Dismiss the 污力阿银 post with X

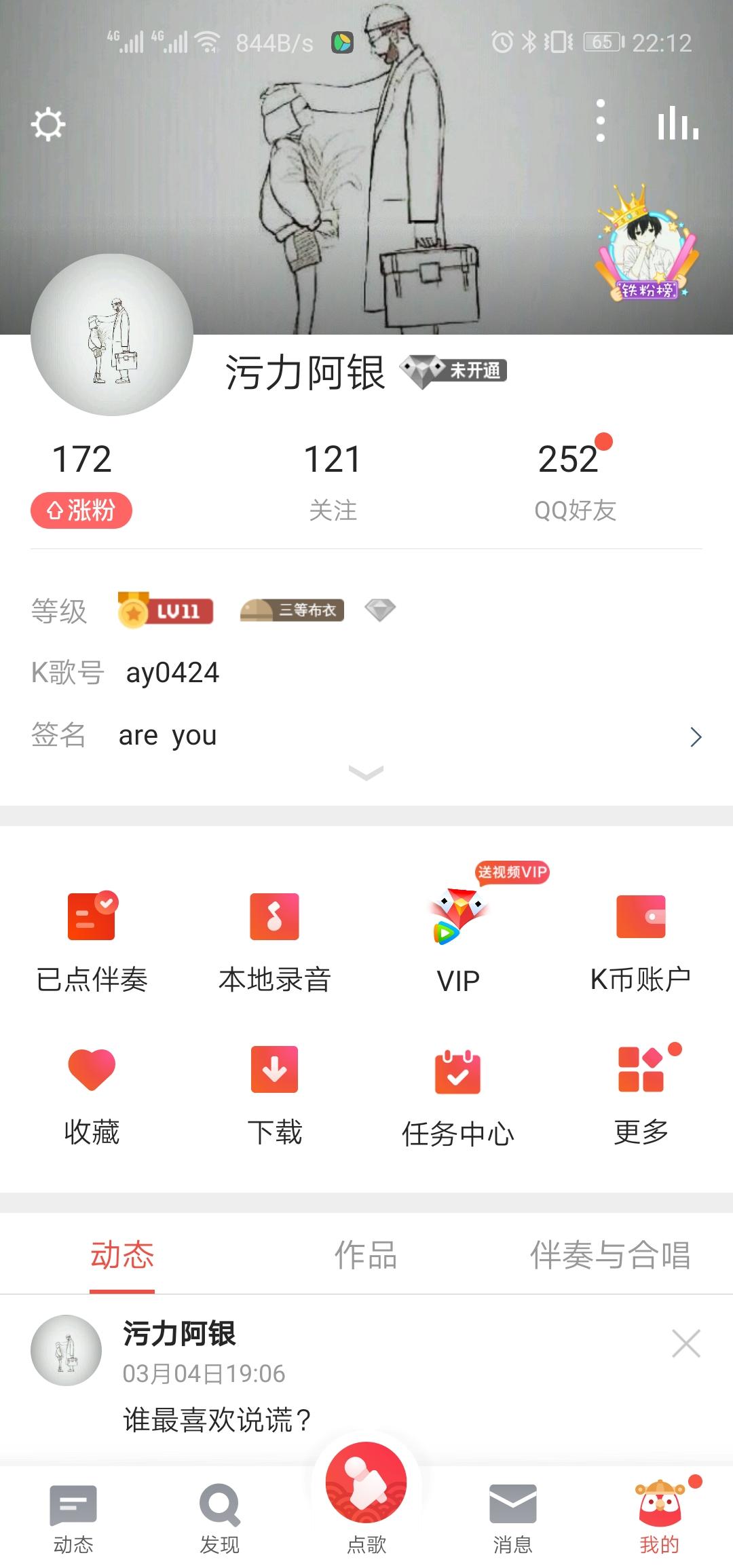[685, 1343]
